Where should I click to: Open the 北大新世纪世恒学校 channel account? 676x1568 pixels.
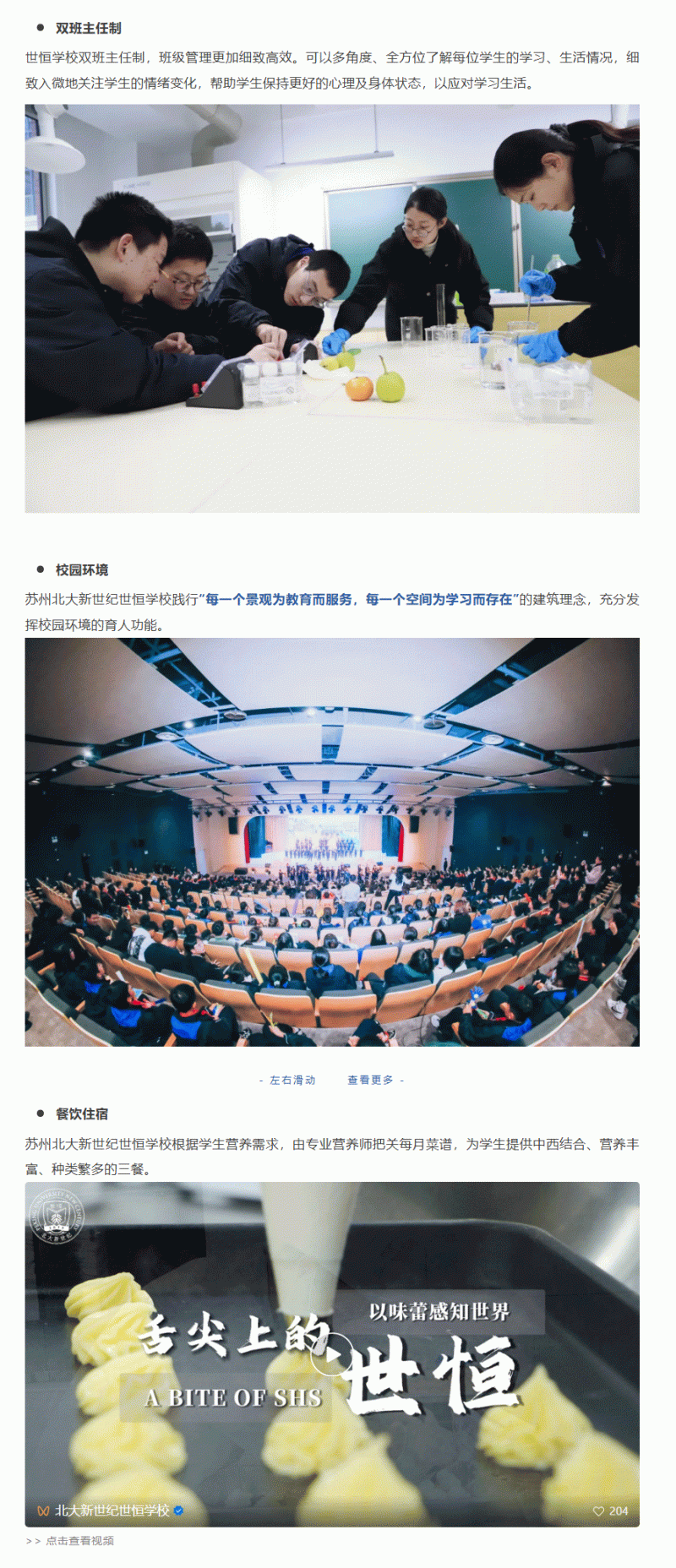point(112,1510)
